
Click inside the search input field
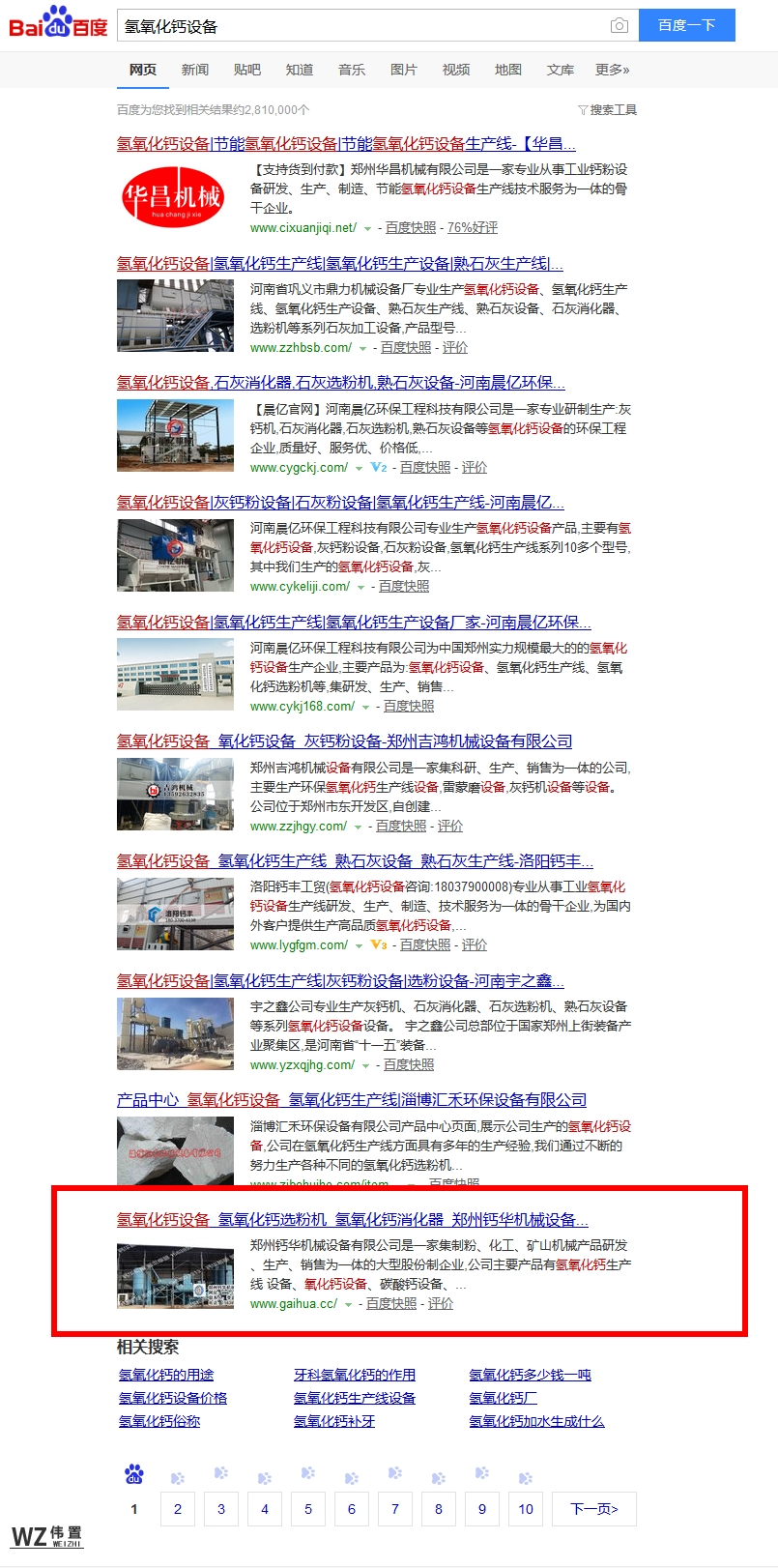(367, 25)
